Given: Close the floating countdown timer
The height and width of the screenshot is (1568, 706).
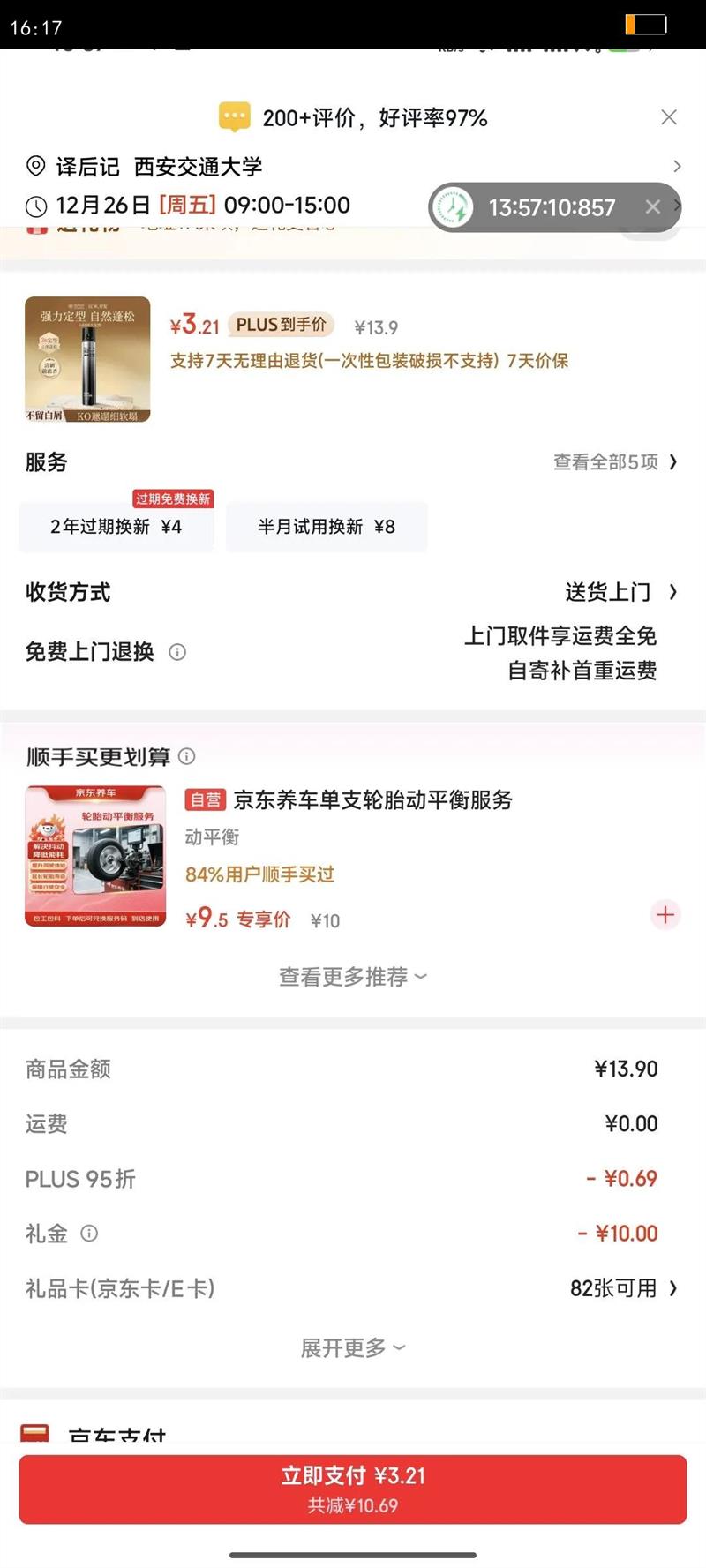Looking at the screenshot, I should tap(652, 207).
